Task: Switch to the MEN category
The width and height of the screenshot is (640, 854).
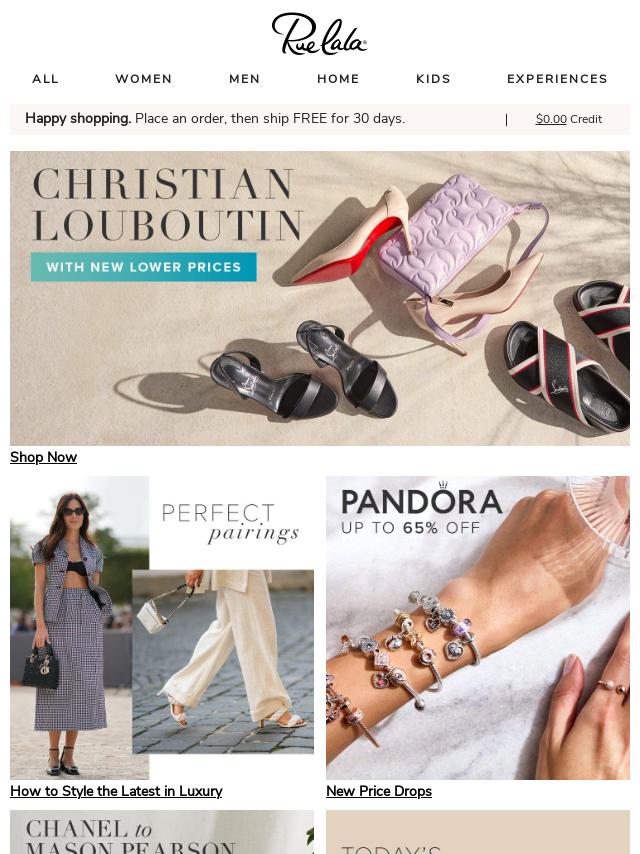Action: (x=244, y=79)
